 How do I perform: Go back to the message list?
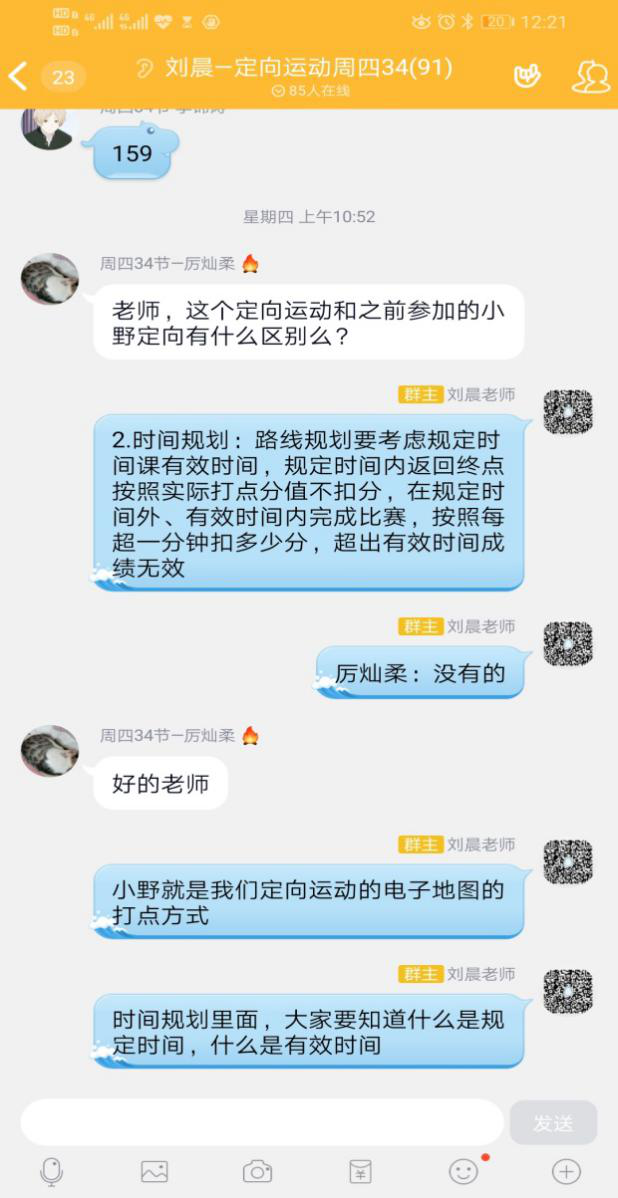click(x=18, y=76)
